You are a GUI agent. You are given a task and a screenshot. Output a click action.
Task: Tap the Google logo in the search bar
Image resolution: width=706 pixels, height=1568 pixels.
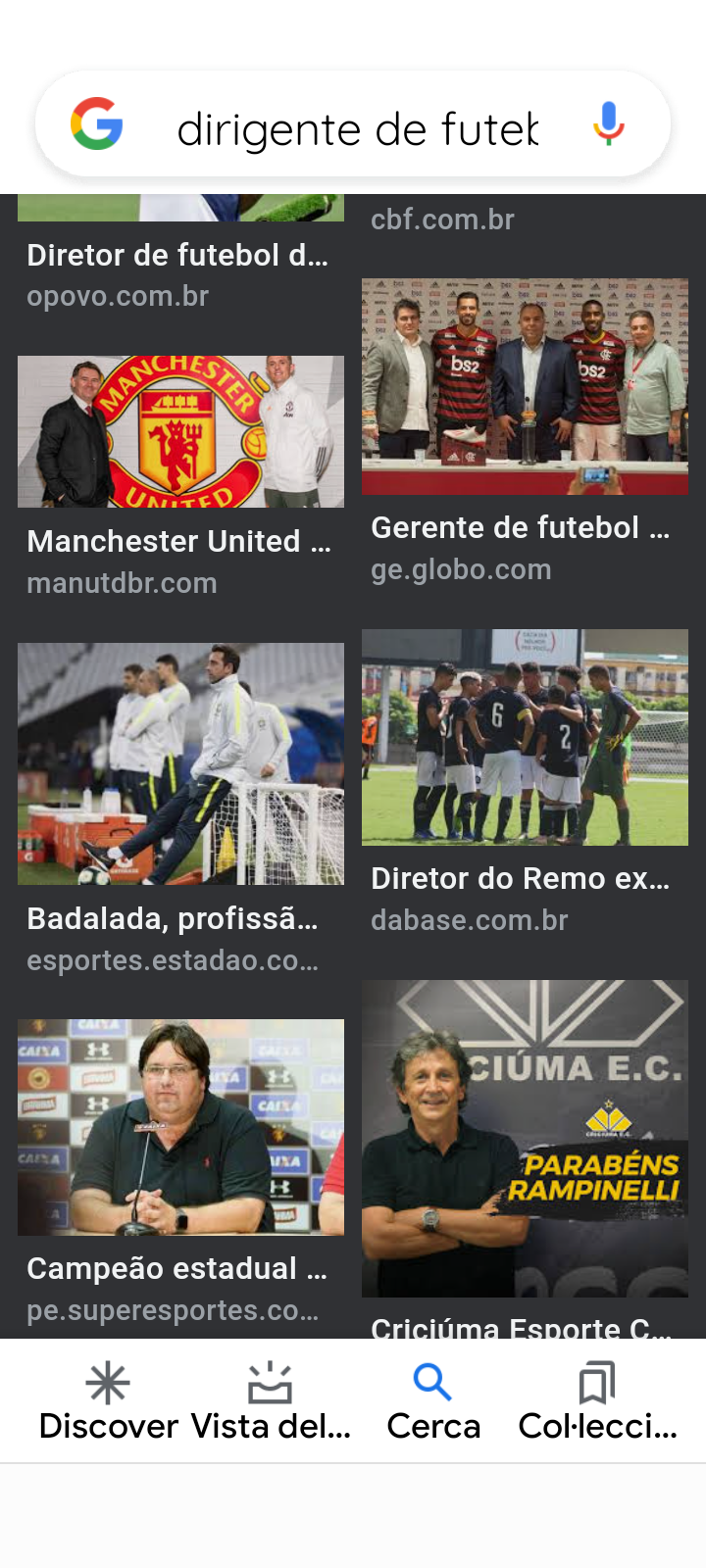[x=97, y=124]
